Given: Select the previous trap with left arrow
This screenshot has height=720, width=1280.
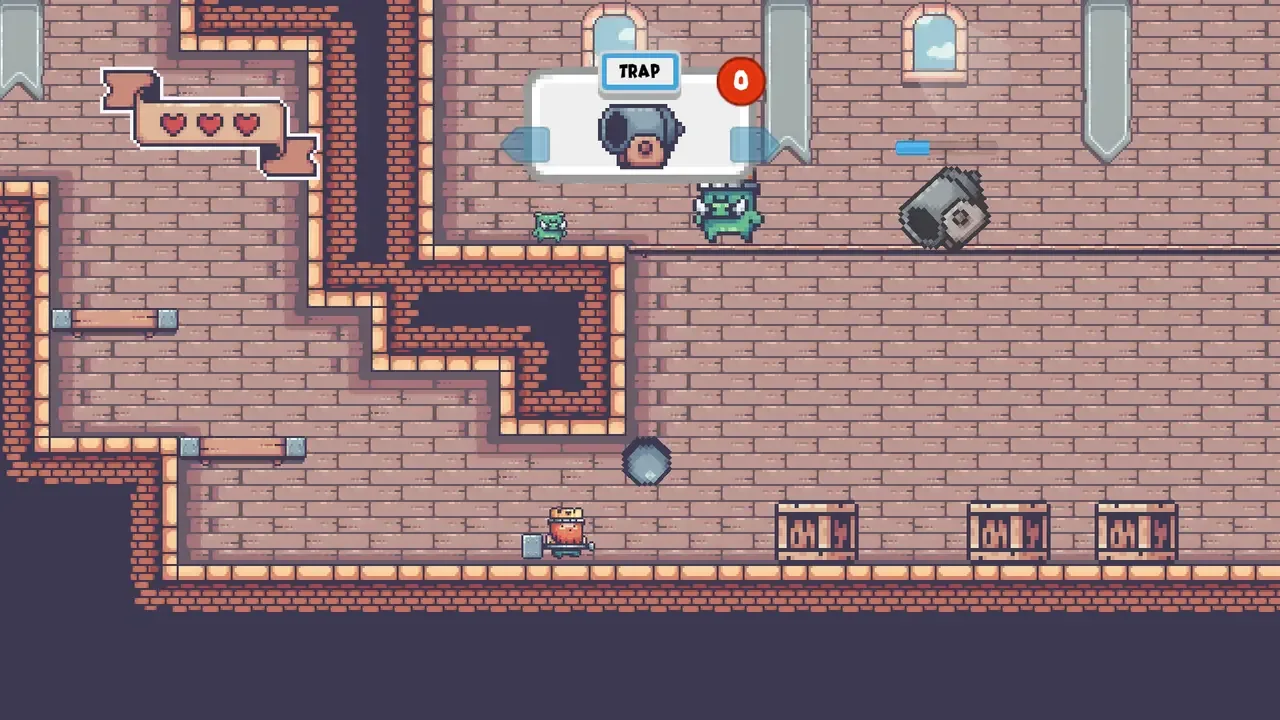Looking at the screenshot, I should point(524,145).
